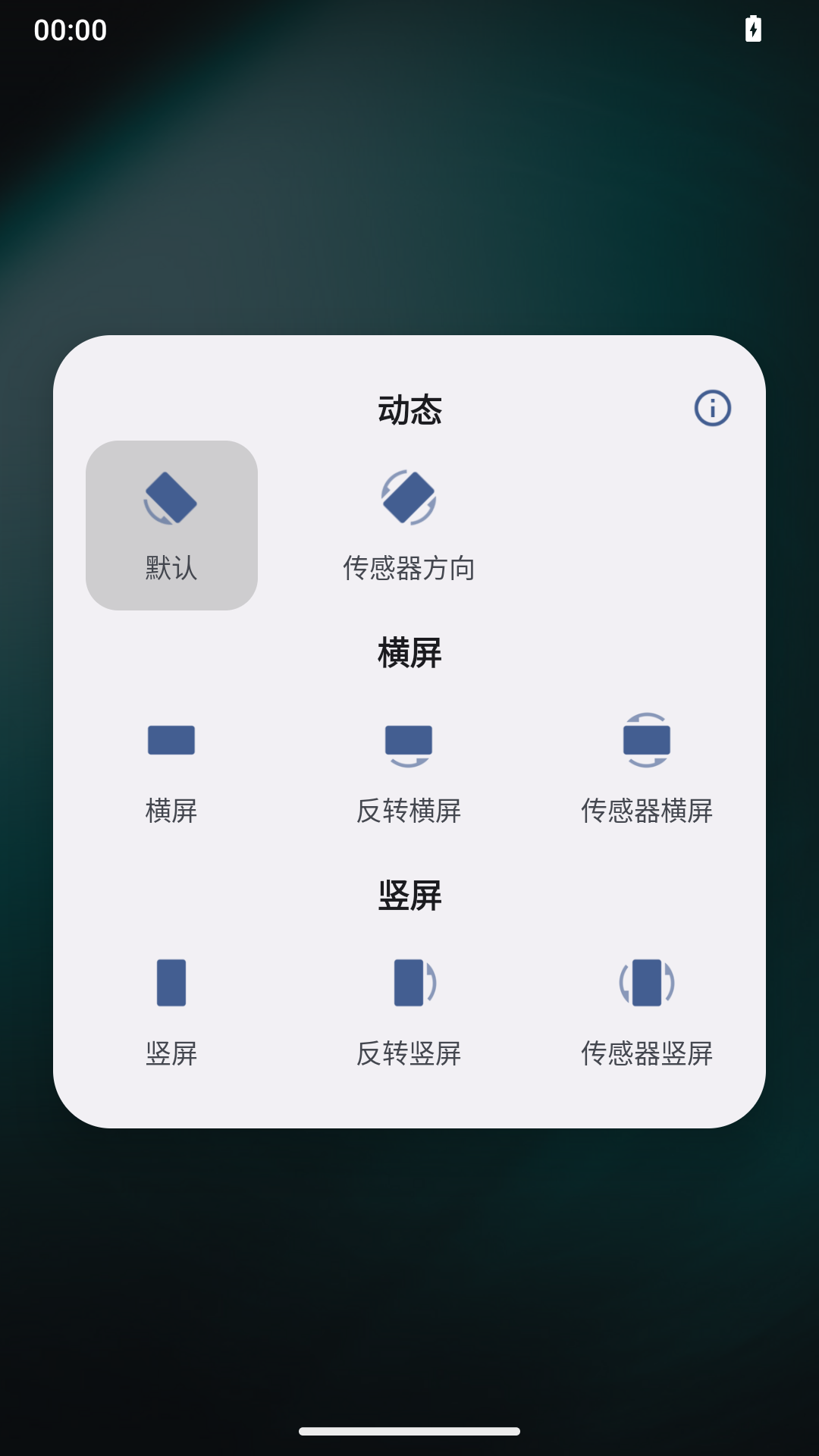819x1456 pixels.
Task: Tap the home gesture bar
Action: coord(409,1431)
